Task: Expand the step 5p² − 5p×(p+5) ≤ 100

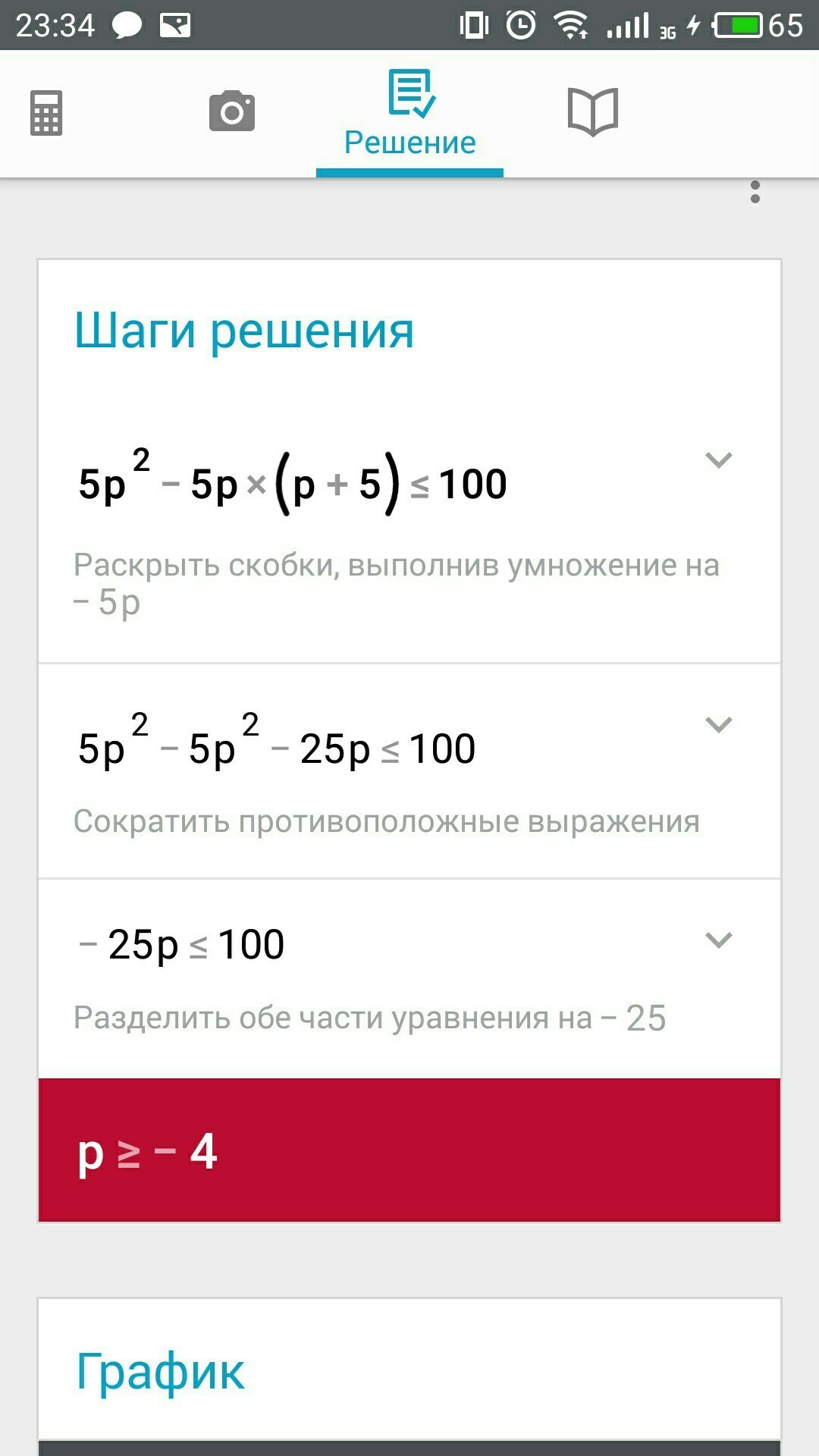Action: [718, 460]
